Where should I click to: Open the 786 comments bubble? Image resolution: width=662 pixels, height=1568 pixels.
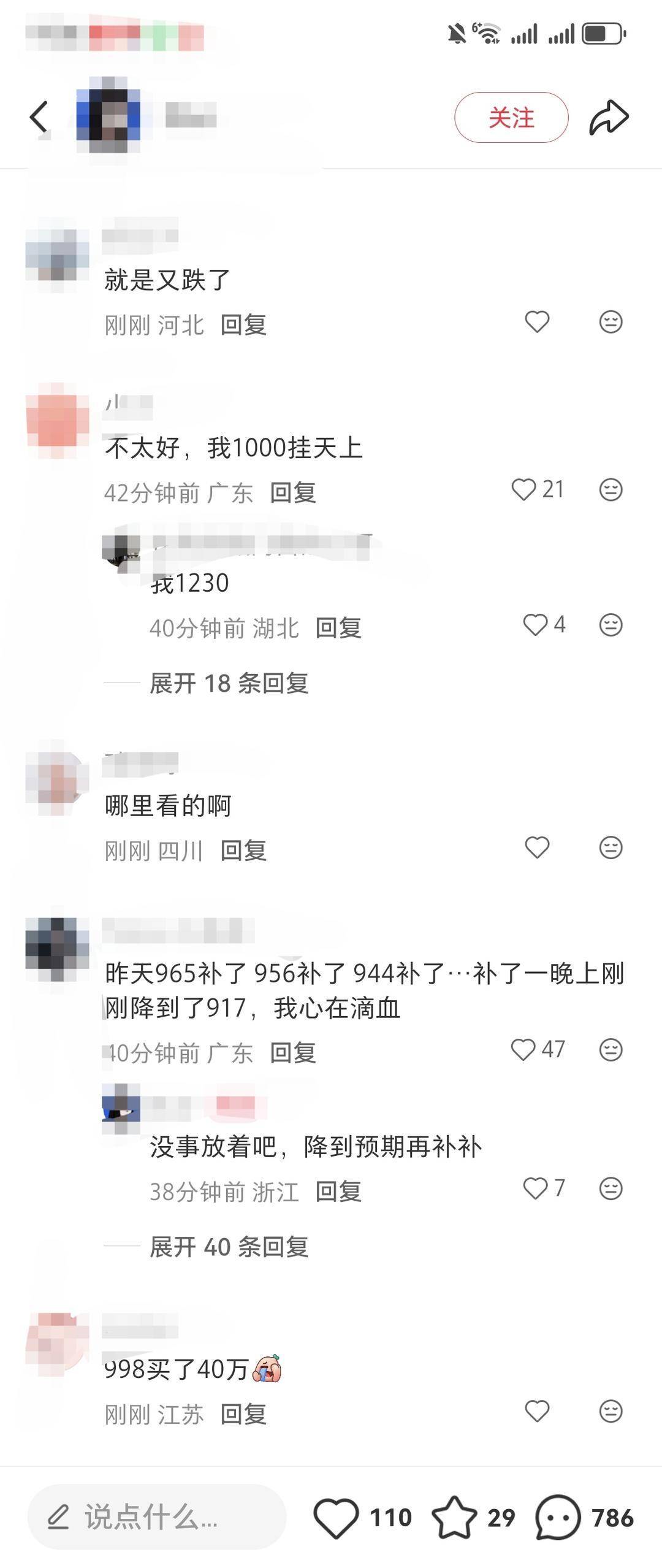(x=558, y=1518)
